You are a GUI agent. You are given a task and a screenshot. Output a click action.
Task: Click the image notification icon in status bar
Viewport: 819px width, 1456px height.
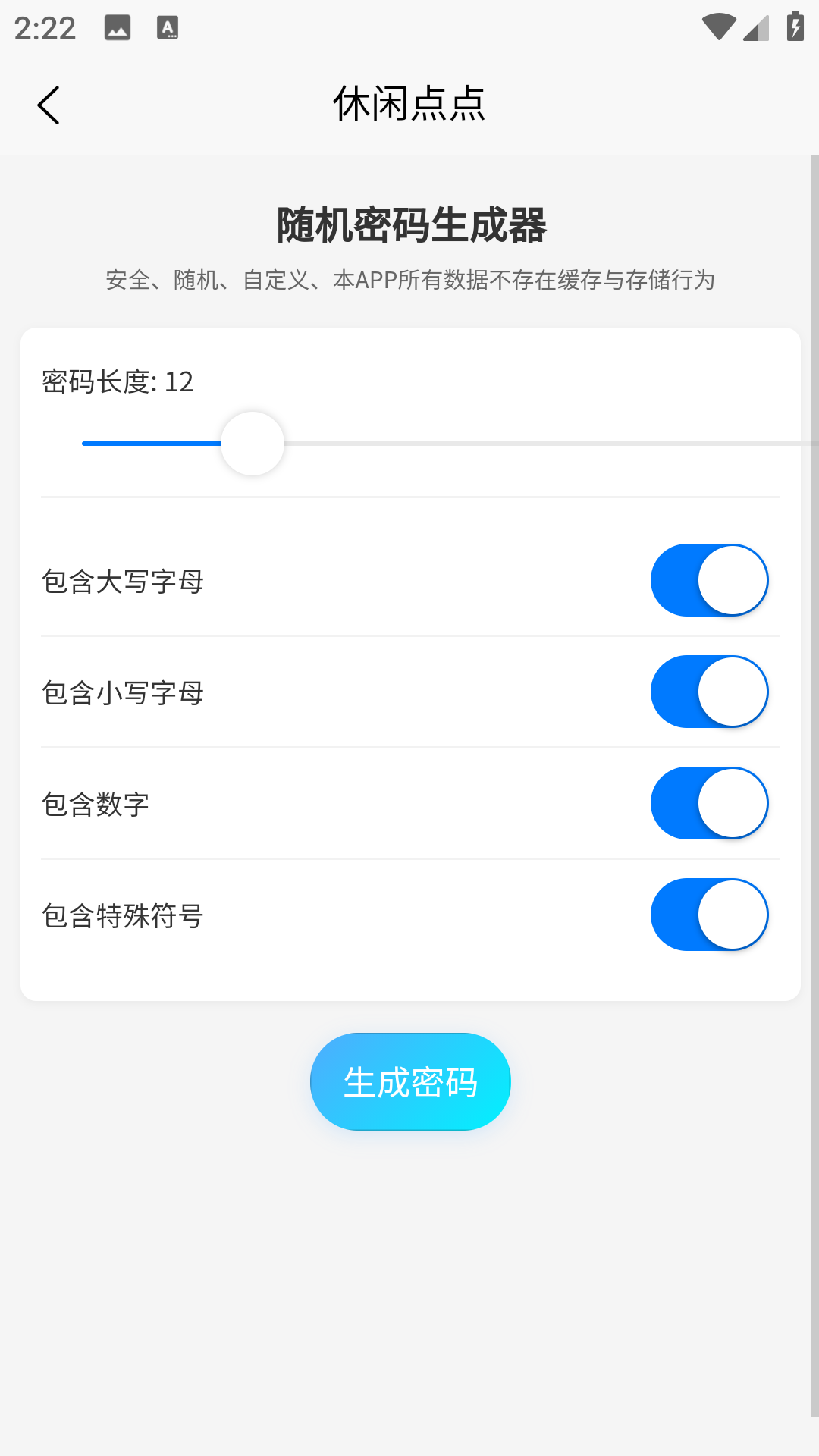117,26
